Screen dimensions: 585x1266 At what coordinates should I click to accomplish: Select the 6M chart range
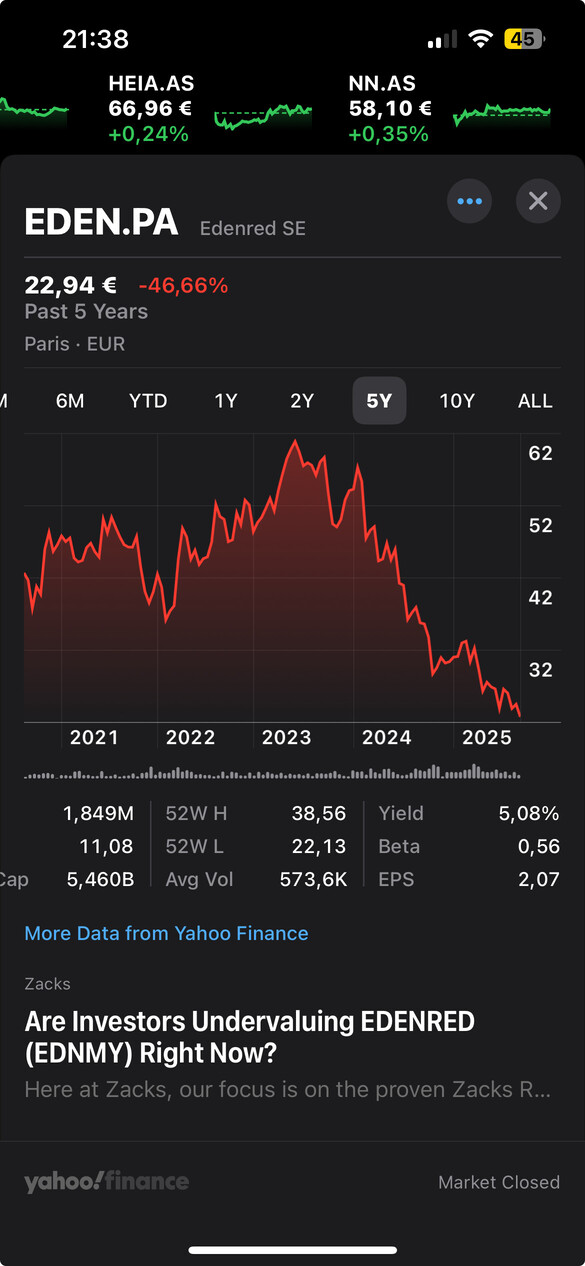pyautogui.click(x=70, y=401)
